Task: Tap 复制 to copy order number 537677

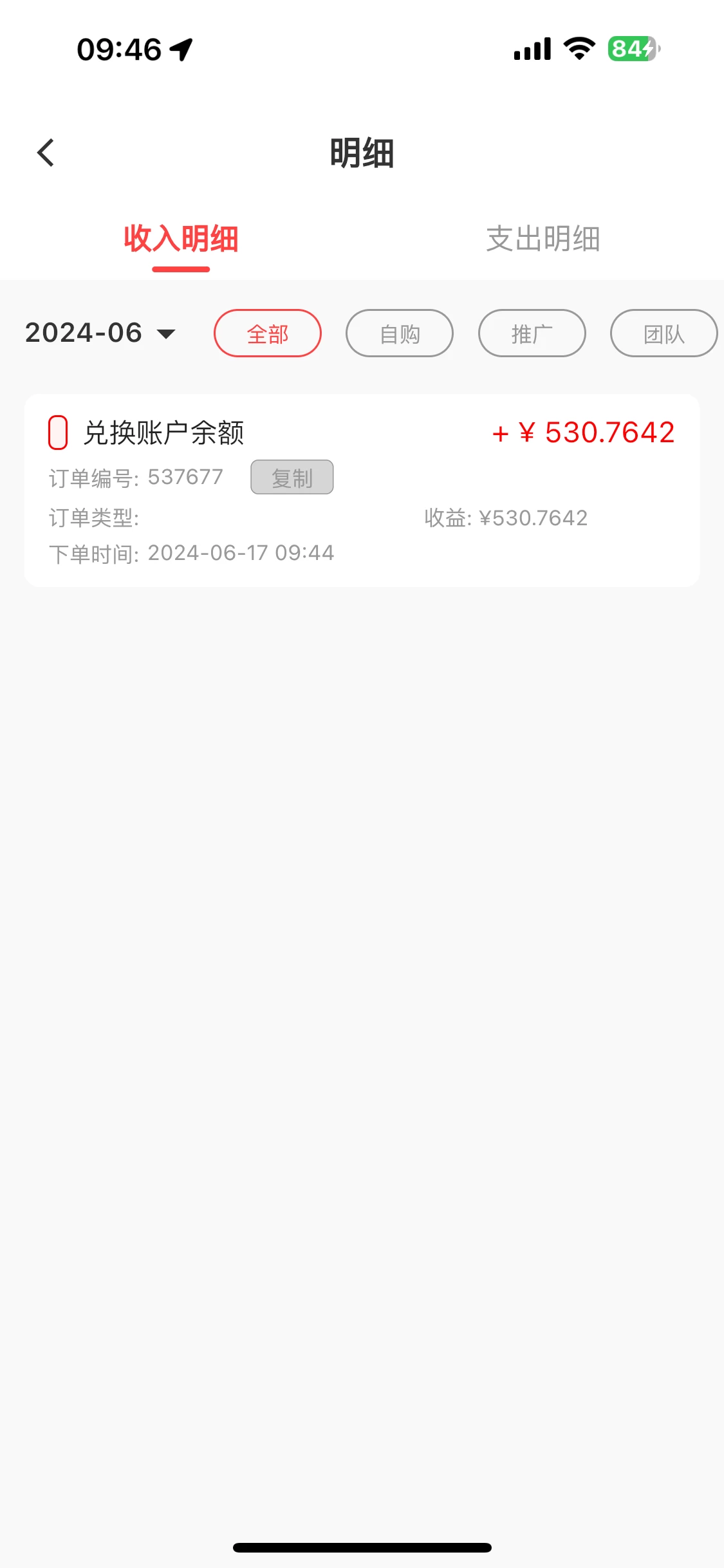Action: (292, 476)
